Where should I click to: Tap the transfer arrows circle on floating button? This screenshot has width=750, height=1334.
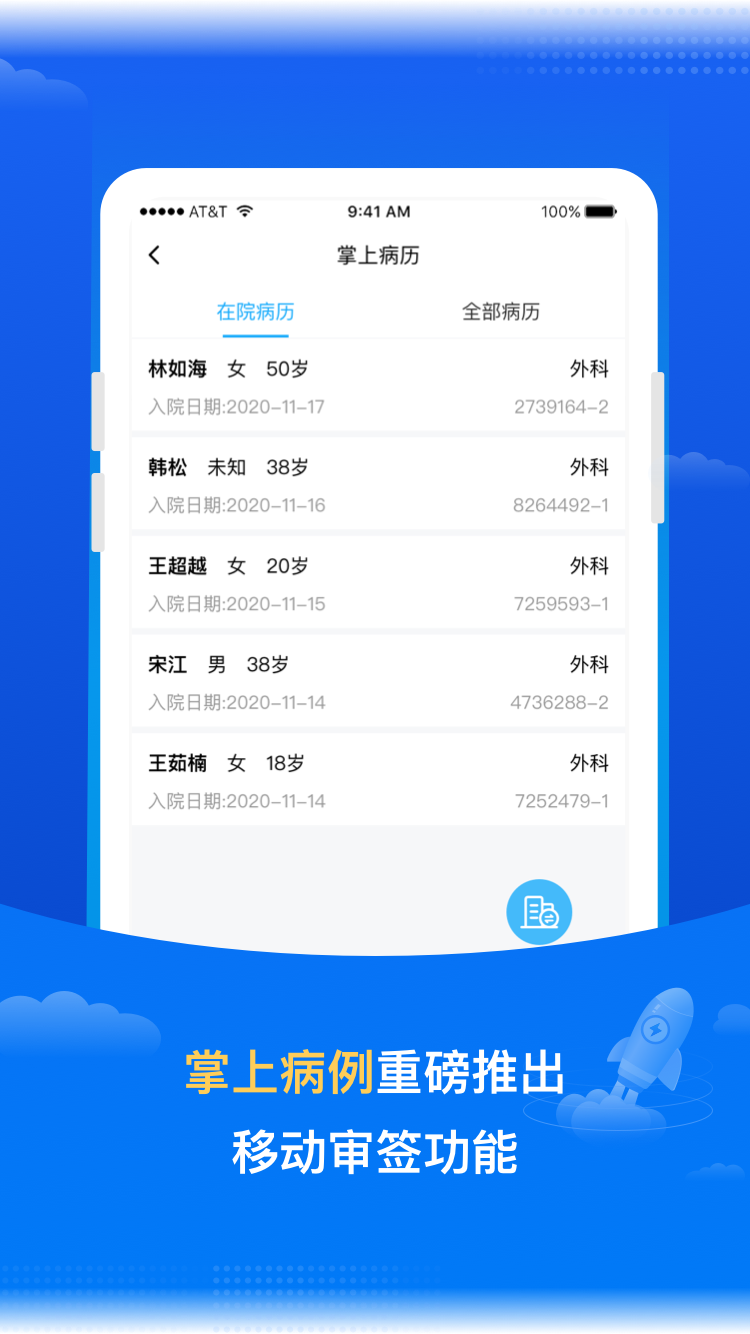coord(552,920)
